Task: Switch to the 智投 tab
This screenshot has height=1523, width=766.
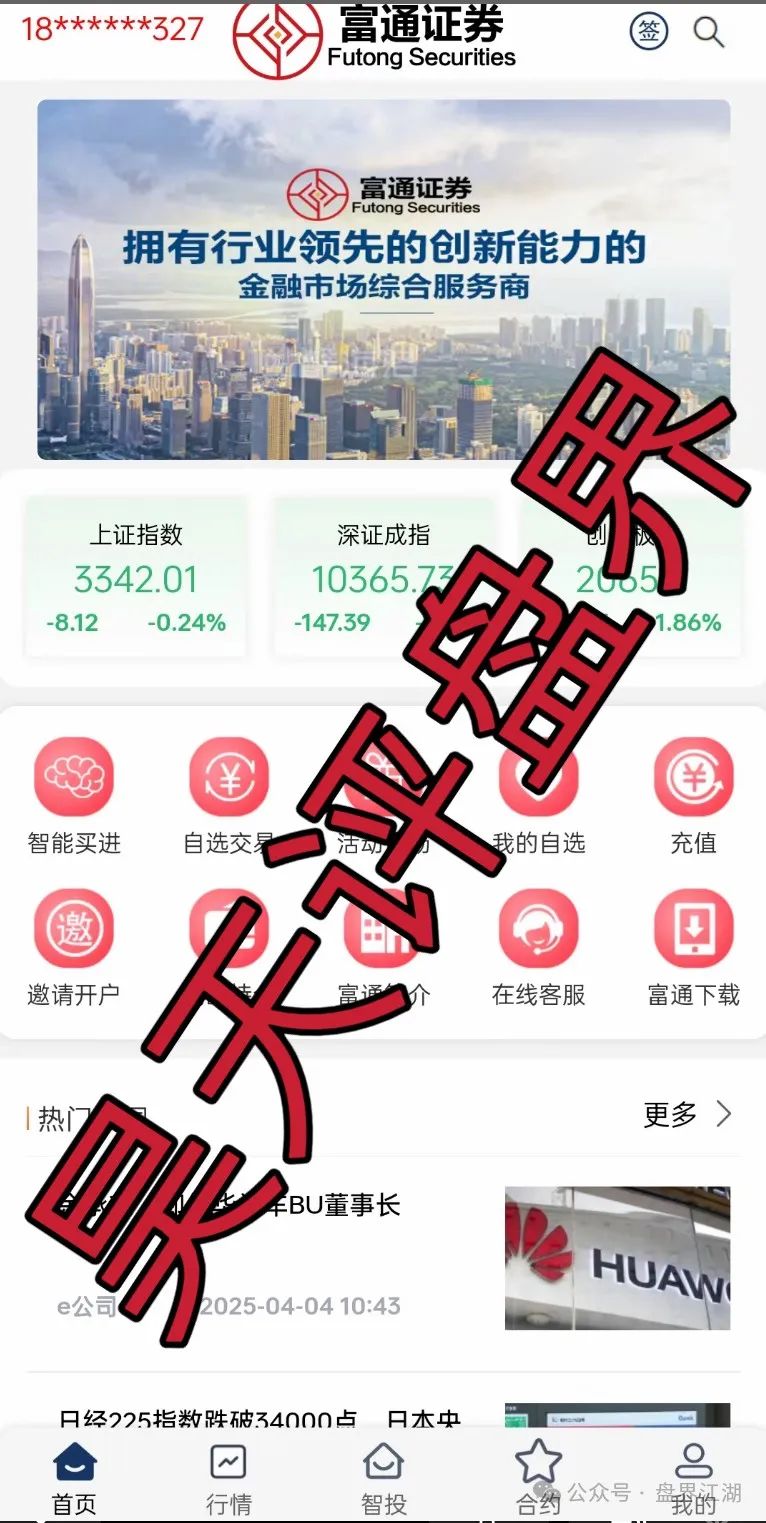Action: pos(383,1478)
